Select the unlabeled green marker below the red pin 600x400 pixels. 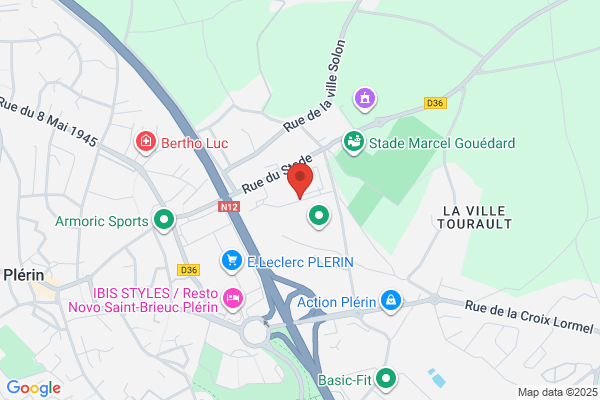tap(319, 216)
